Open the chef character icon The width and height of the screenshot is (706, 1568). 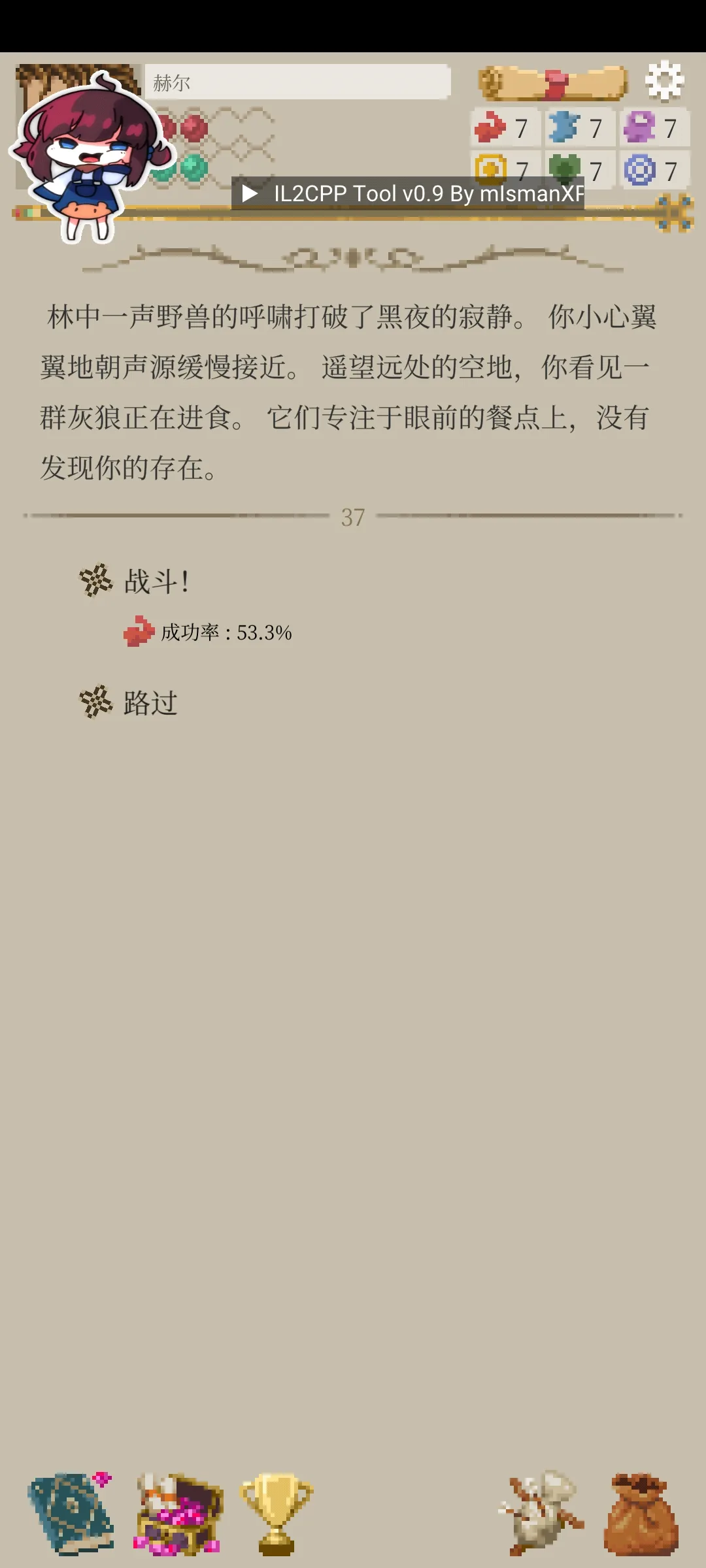click(x=541, y=1513)
